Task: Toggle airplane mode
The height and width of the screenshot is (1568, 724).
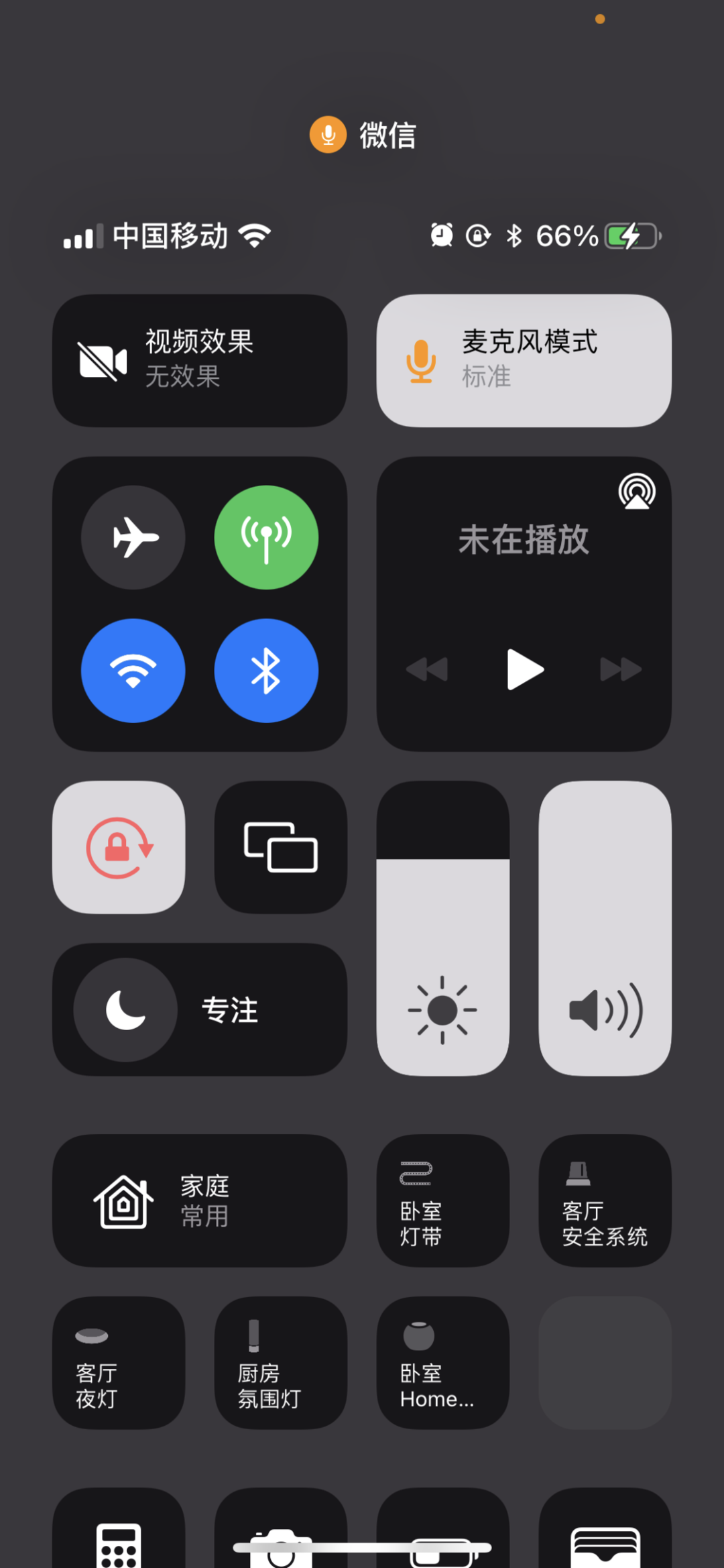Action: (133, 537)
